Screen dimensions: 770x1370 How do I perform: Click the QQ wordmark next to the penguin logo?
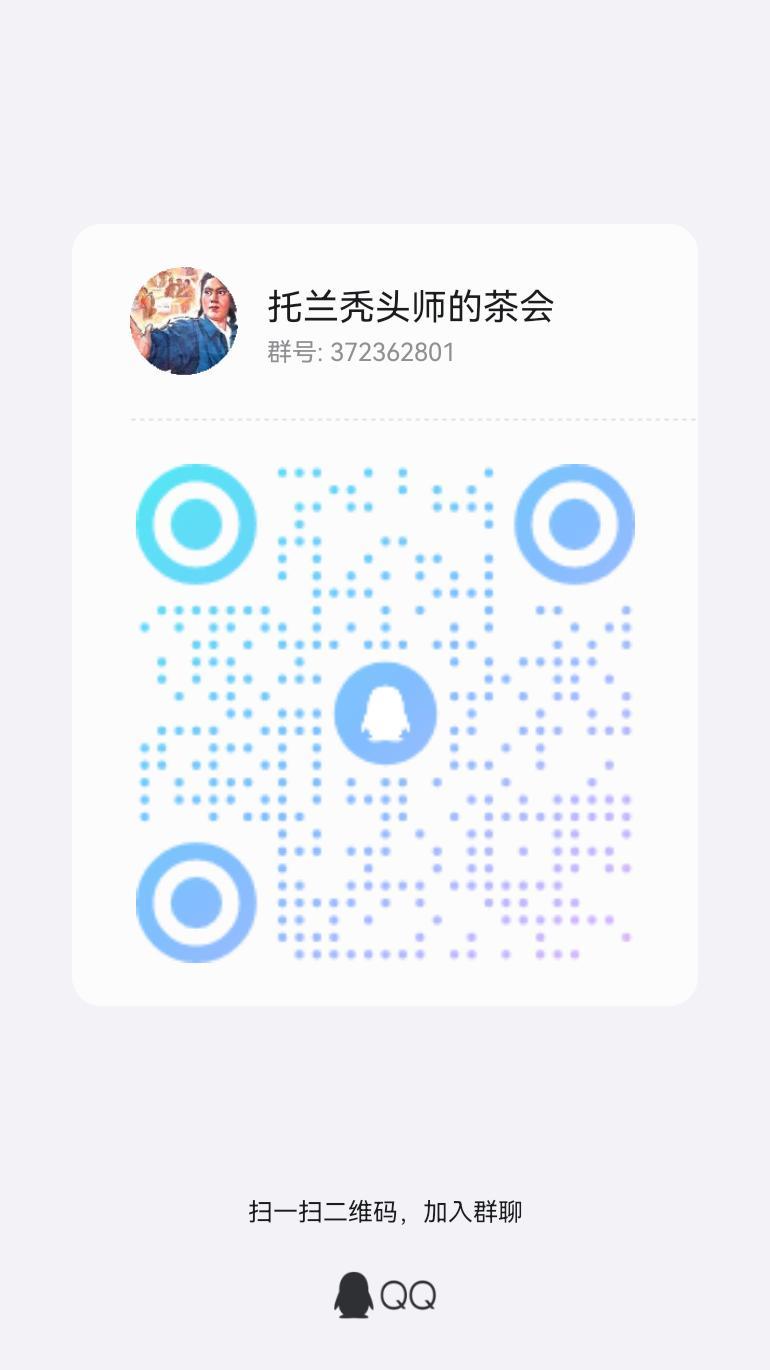(408, 1297)
